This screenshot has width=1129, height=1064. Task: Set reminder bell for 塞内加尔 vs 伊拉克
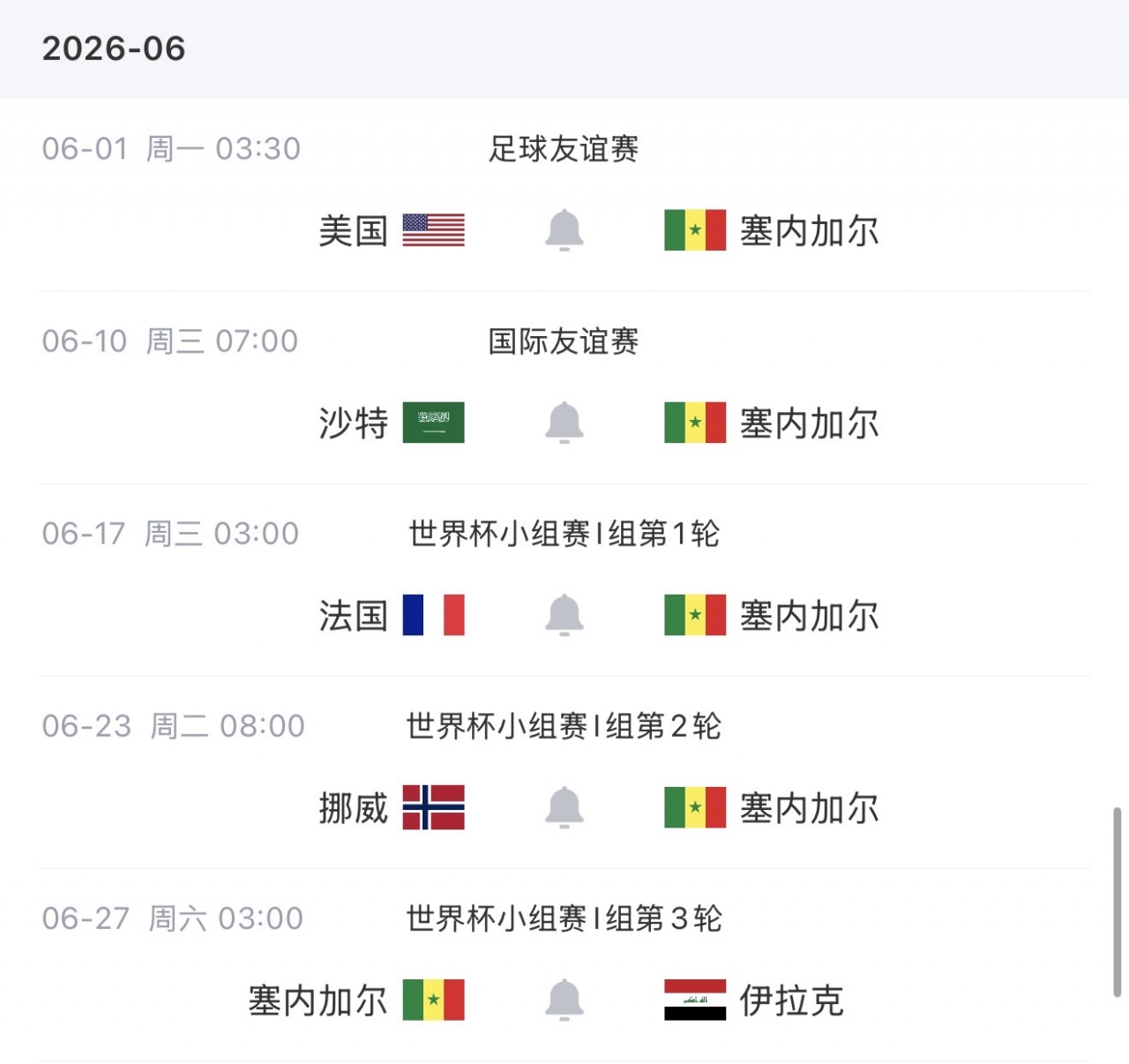click(564, 1000)
